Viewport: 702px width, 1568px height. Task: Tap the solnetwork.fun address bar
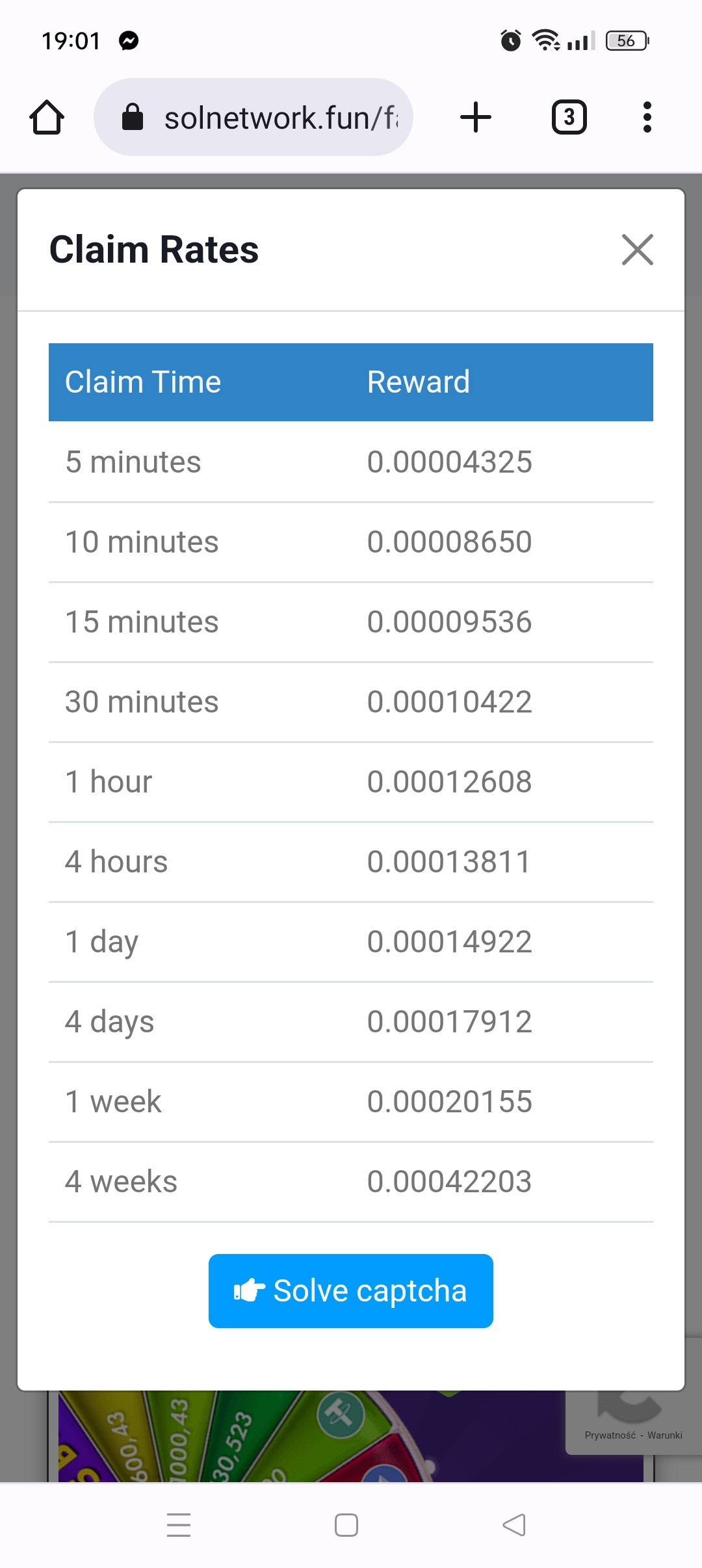click(253, 117)
